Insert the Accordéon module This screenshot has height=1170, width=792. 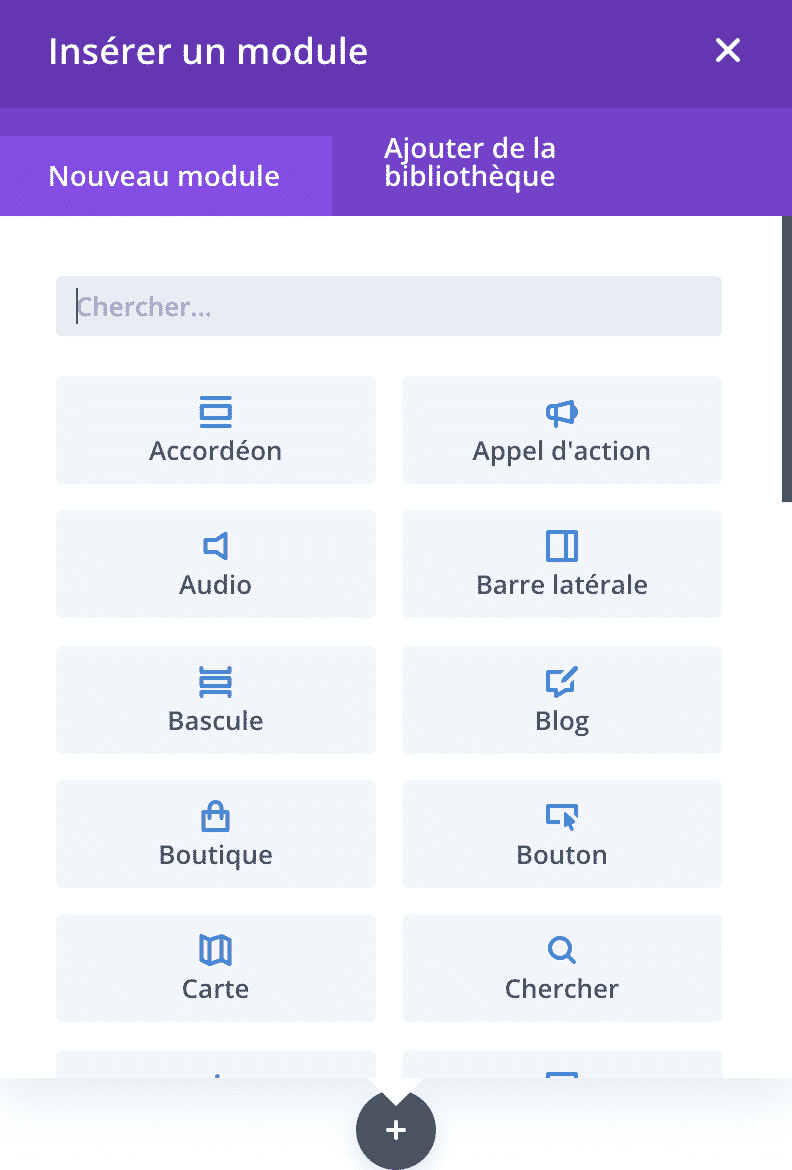click(x=216, y=430)
